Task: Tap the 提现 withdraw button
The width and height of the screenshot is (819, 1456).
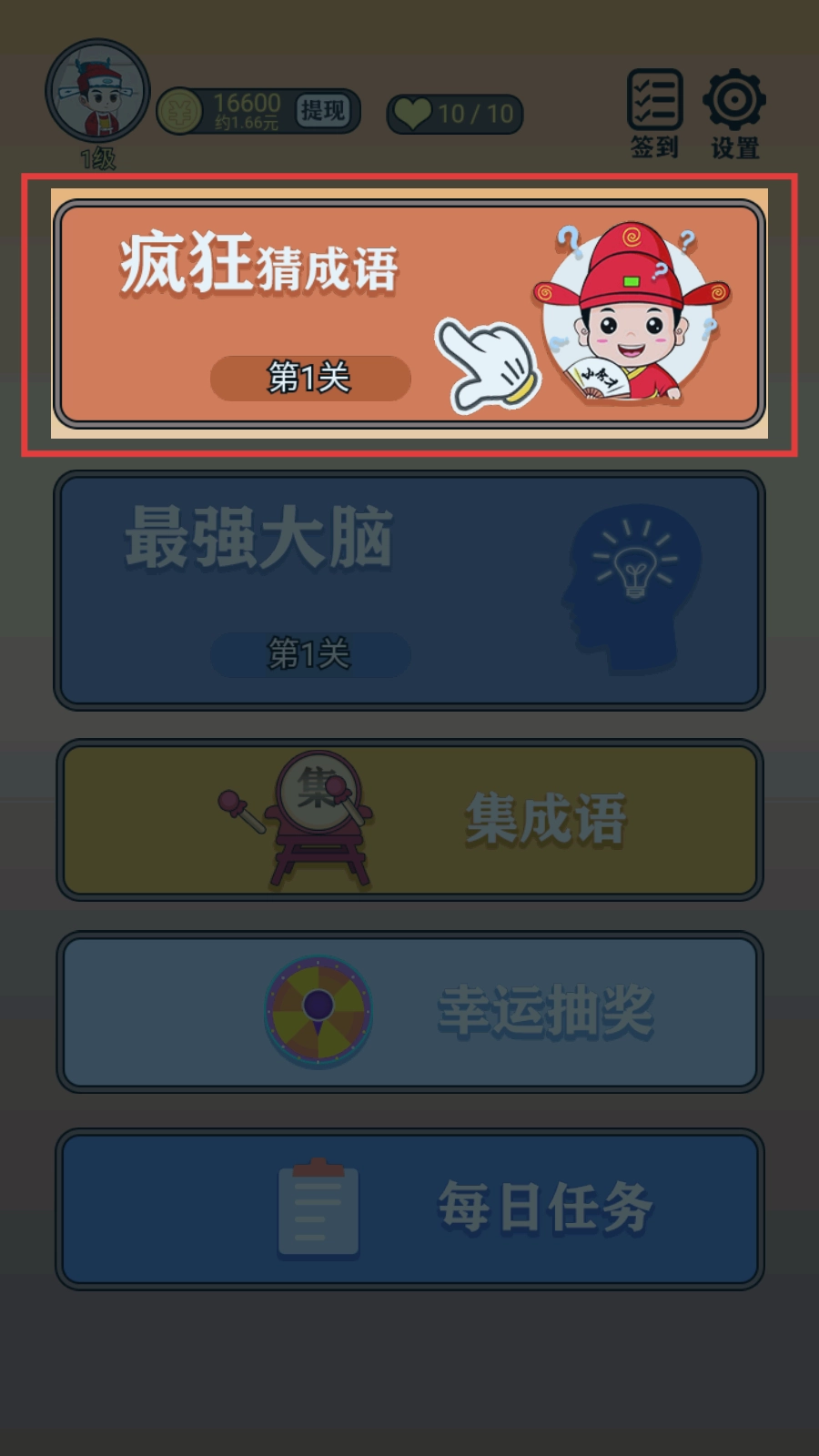Action: (323, 111)
